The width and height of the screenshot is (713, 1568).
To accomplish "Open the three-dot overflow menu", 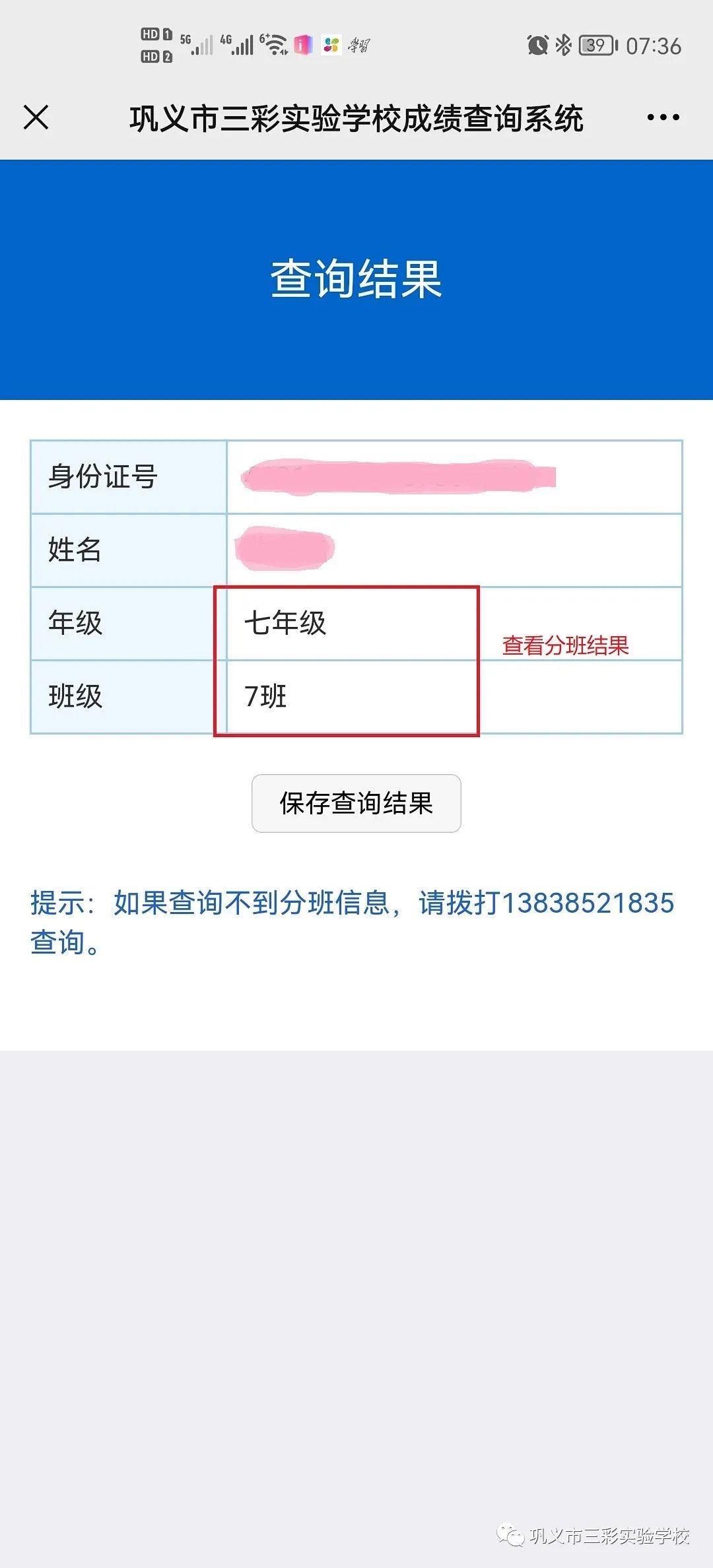I will [663, 118].
